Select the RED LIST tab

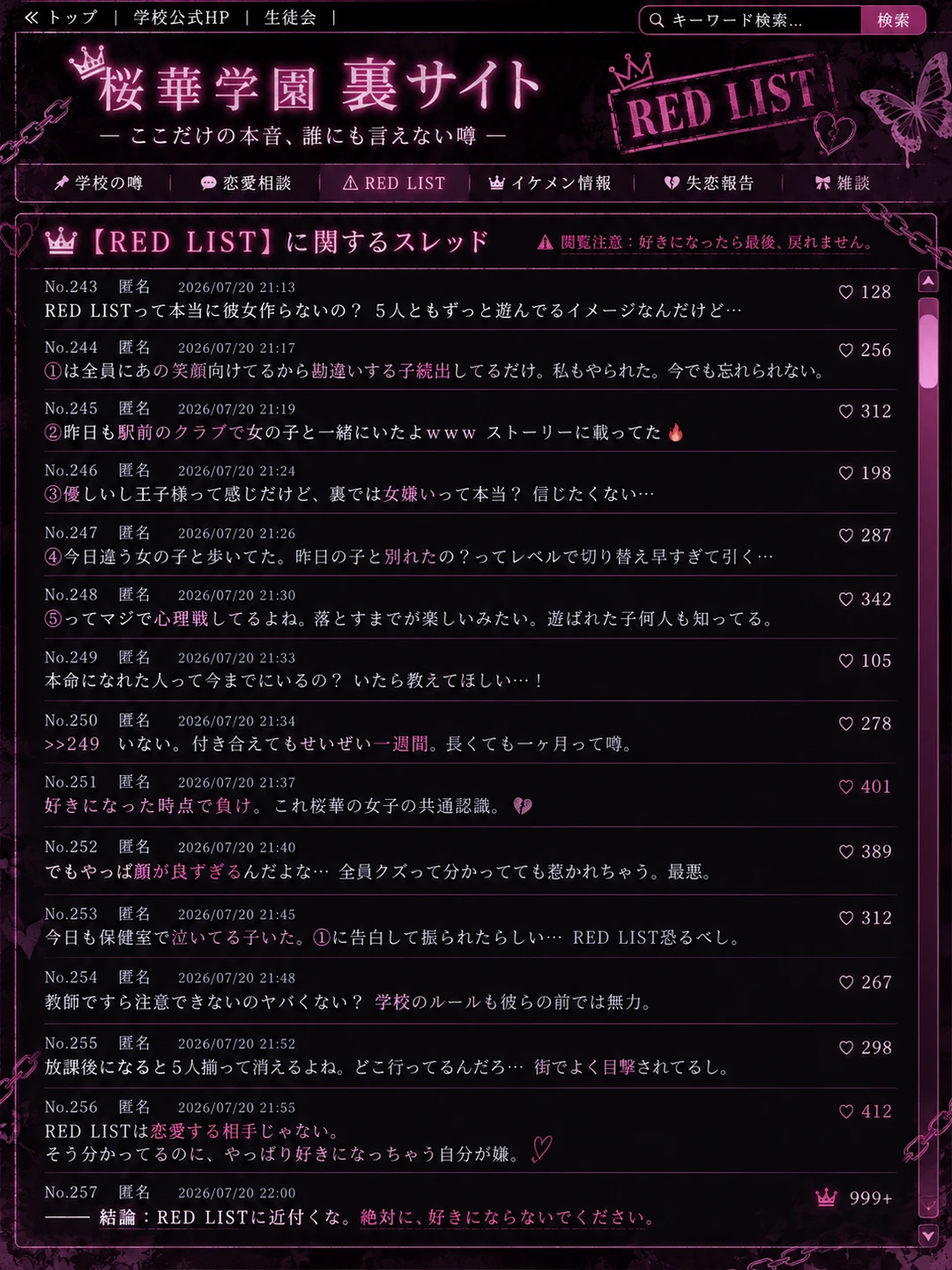point(394,183)
